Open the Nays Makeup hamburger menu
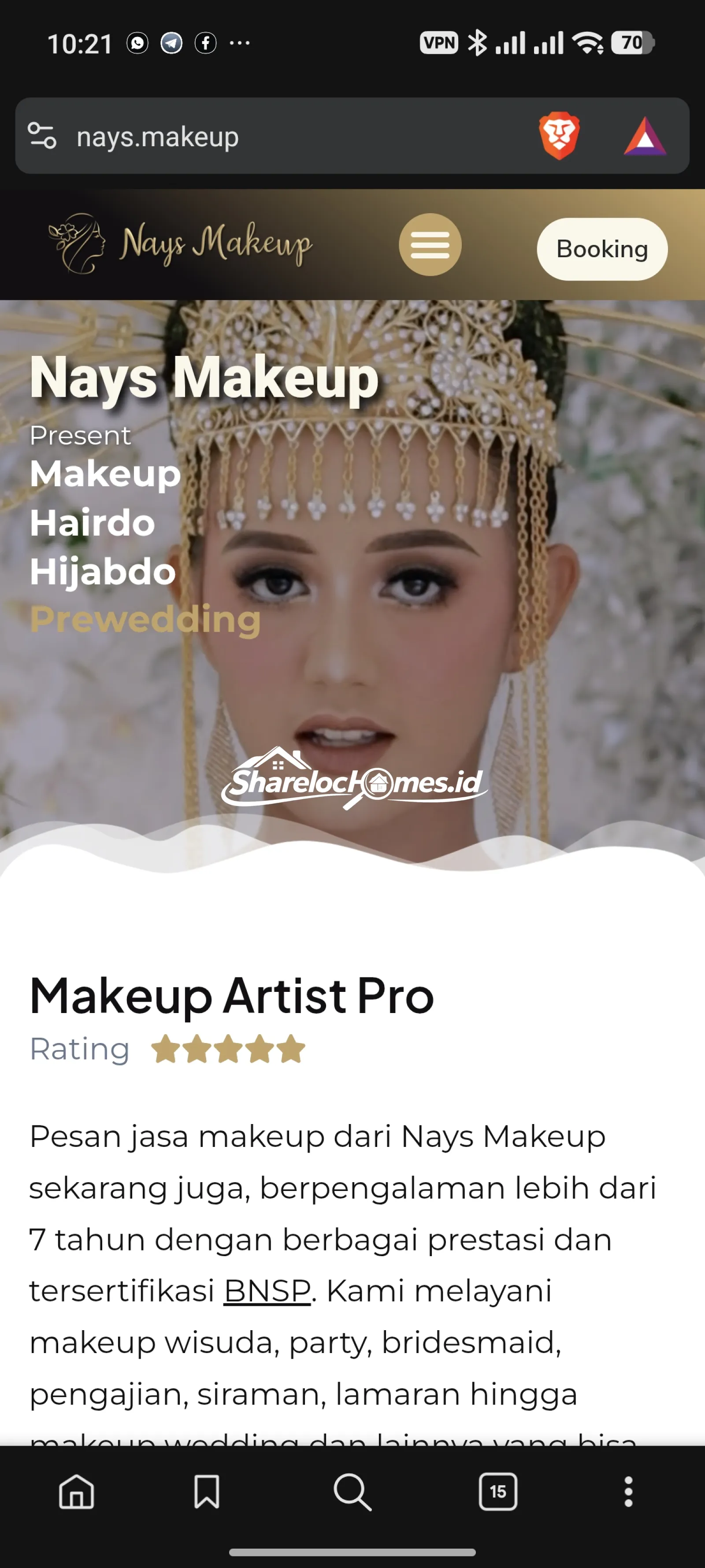Screen dimensions: 705x1568 pyautogui.click(x=430, y=245)
